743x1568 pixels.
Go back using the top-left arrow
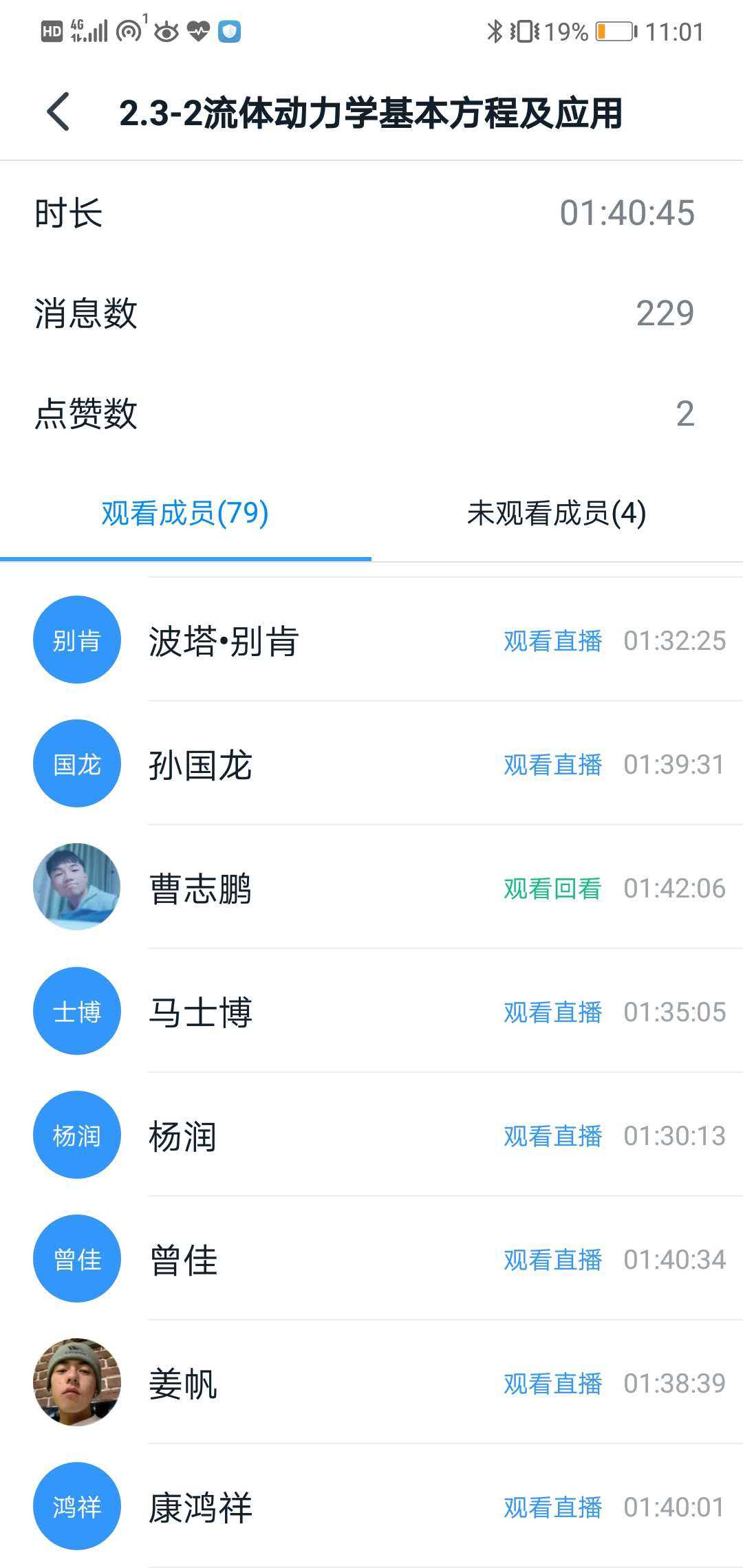click(x=58, y=112)
